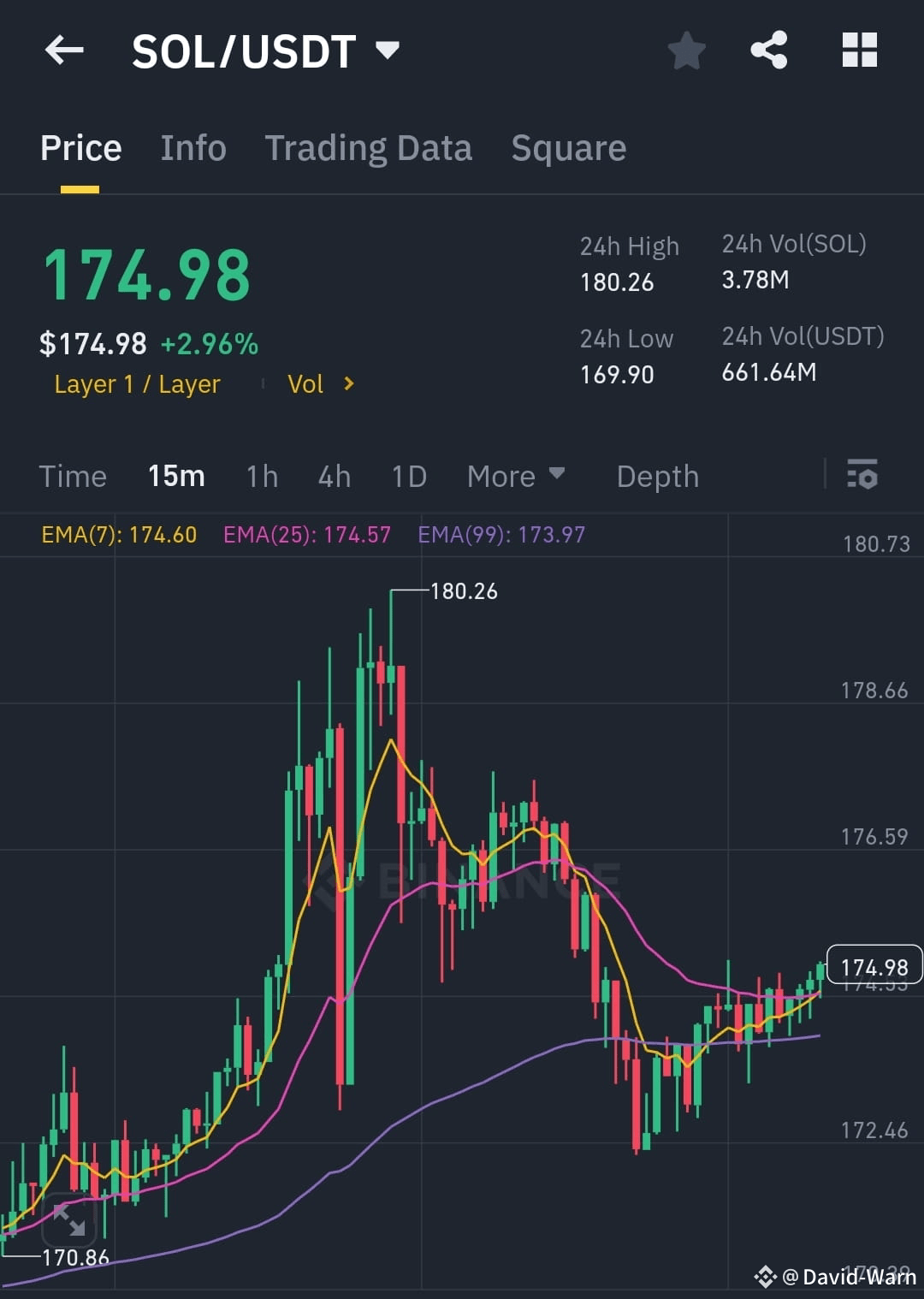
Task: Open the share icon for SOL/USDT
Action: pos(768,50)
